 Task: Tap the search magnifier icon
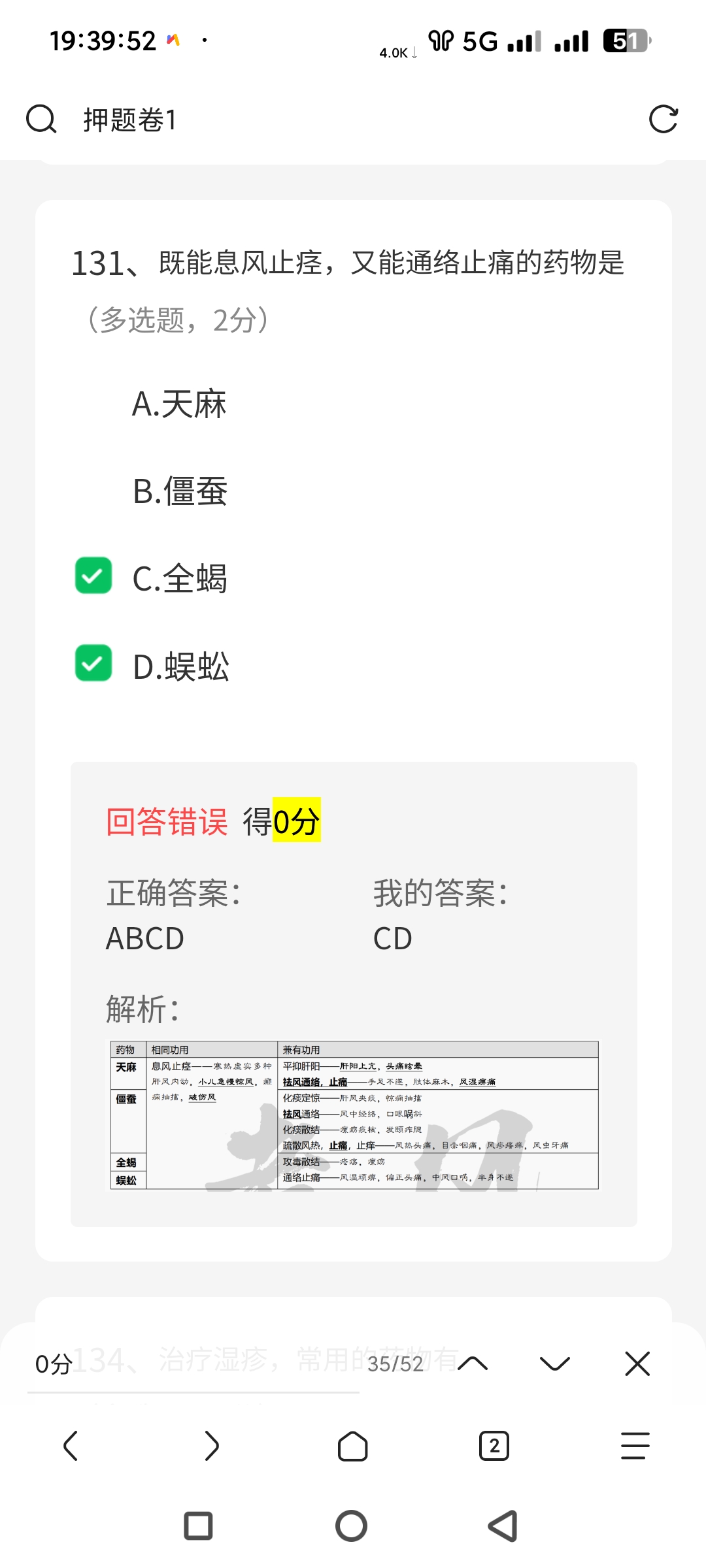[41, 120]
